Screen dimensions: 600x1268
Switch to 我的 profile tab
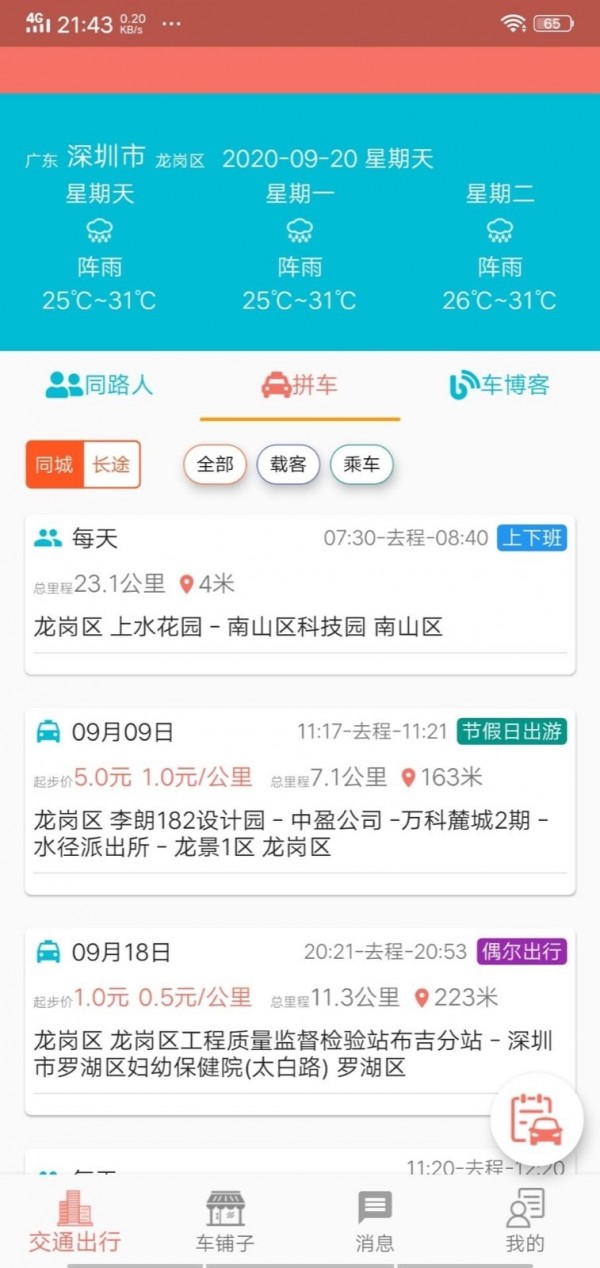(x=525, y=1222)
